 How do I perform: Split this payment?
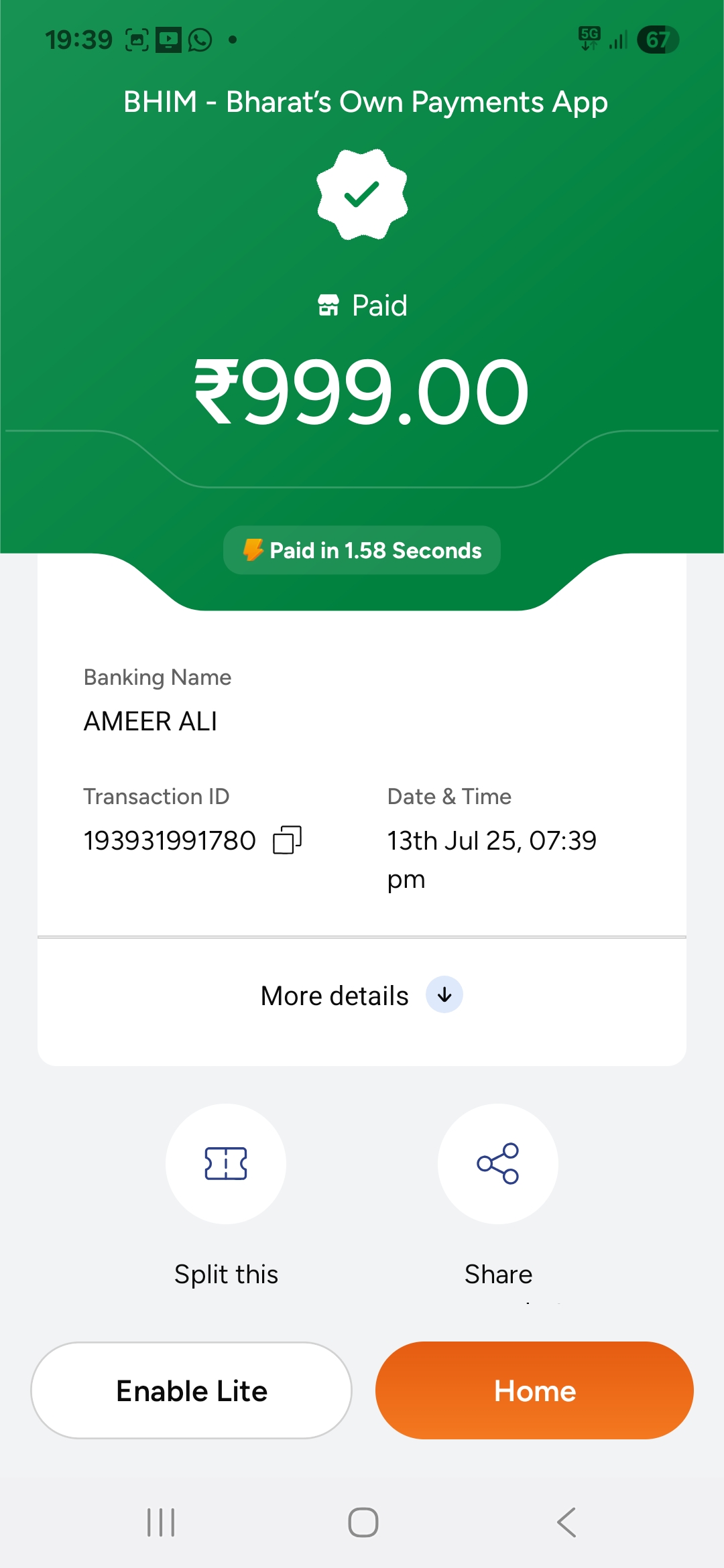[226, 1164]
